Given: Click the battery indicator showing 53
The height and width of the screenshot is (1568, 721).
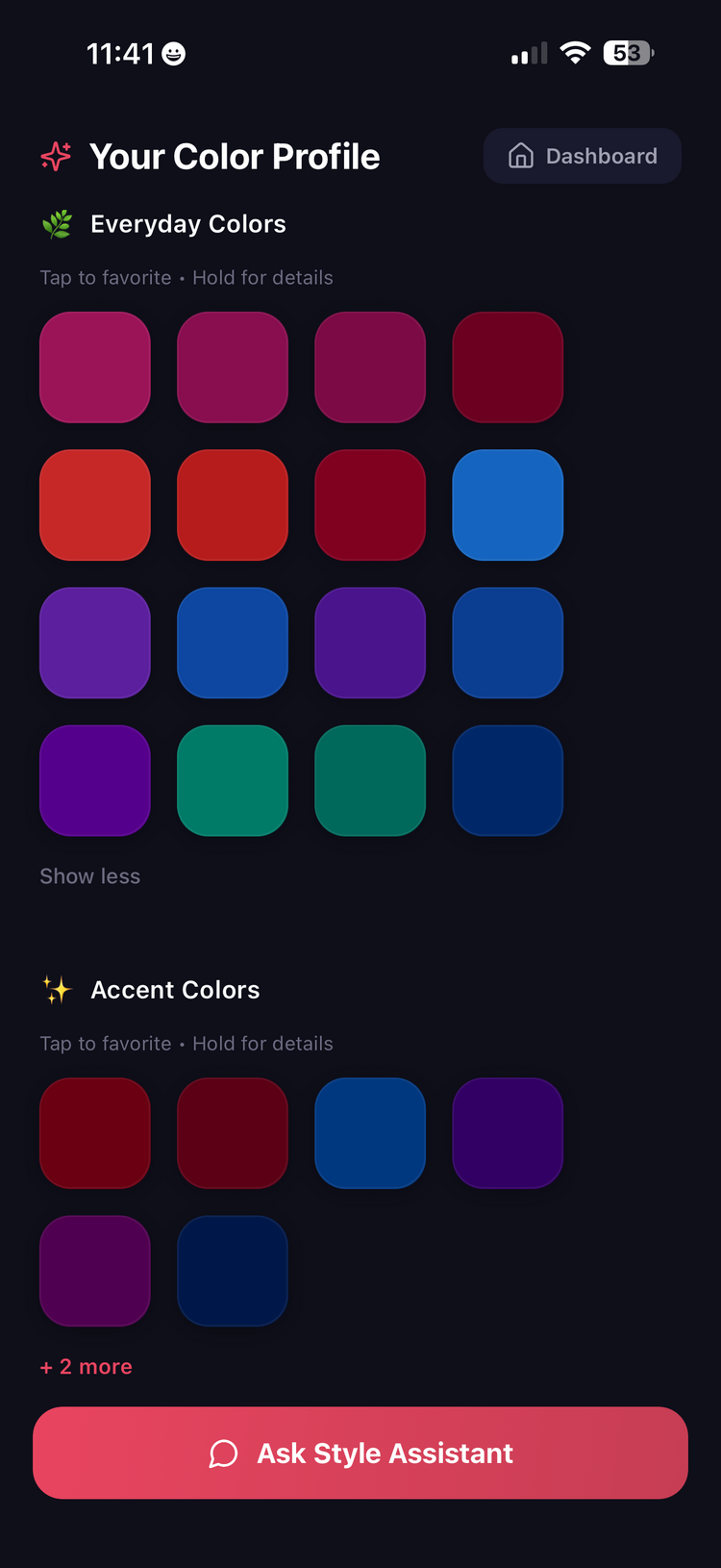Looking at the screenshot, I should pyautogui.click(x=627, y=53).
